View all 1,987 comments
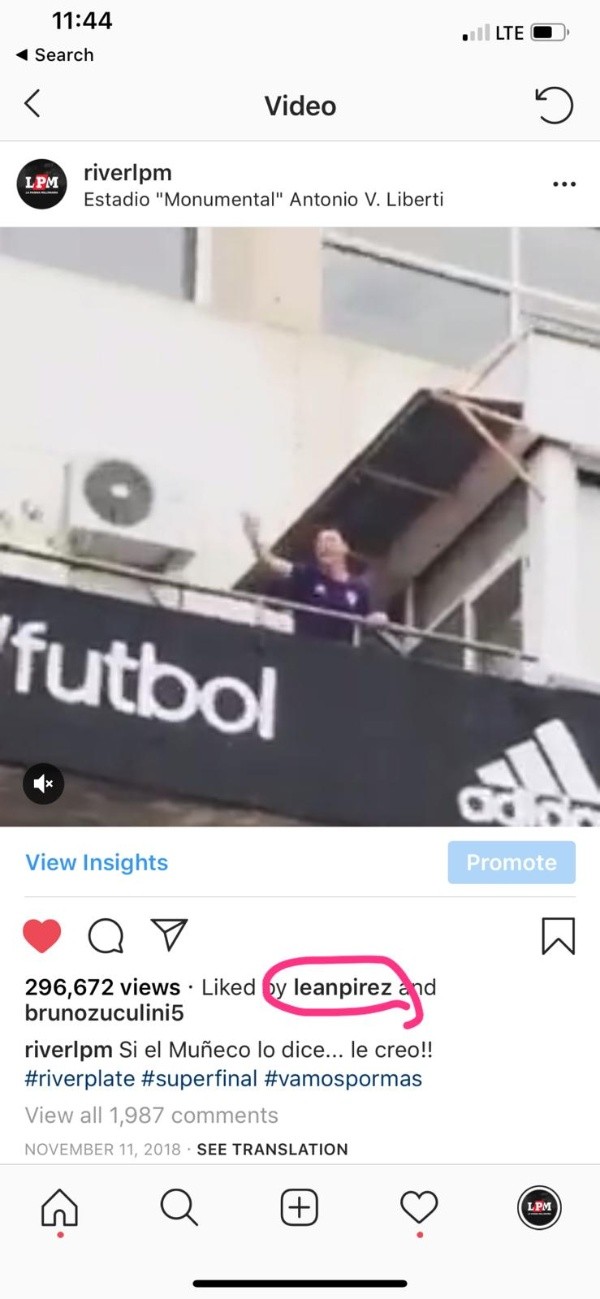Viewport: 600px width, 1299px height. coord(151,1114)
